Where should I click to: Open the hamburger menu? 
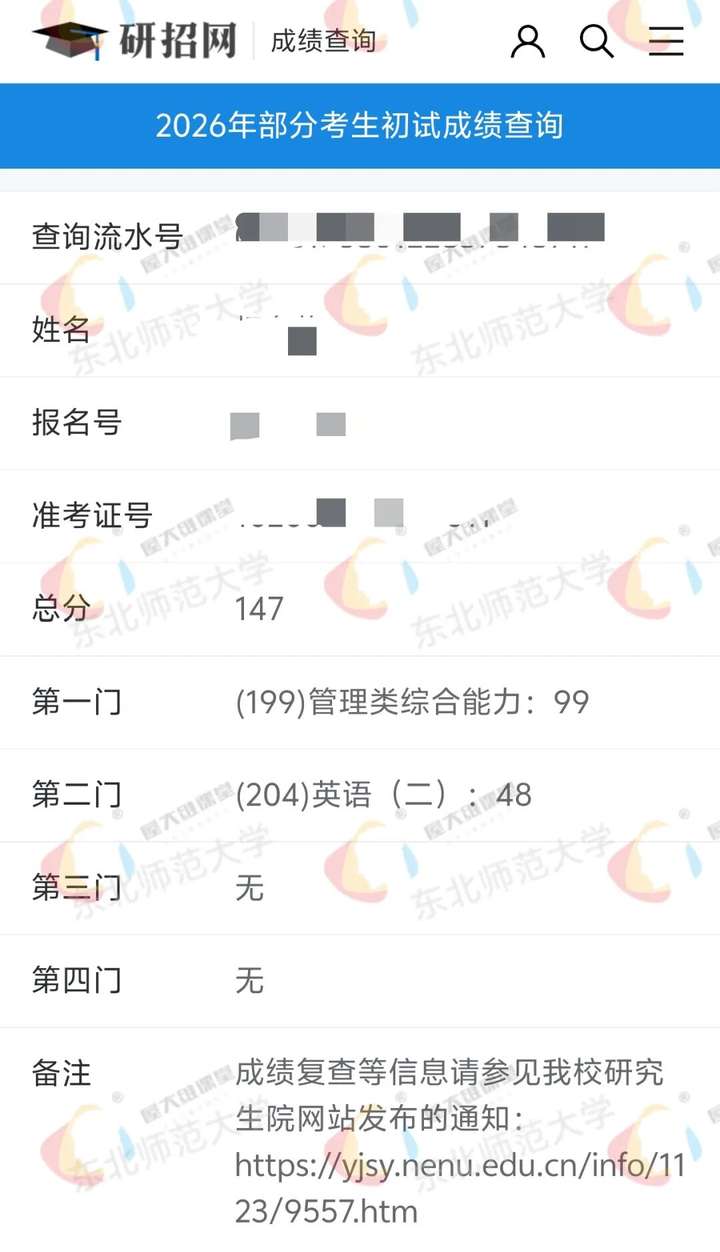tap(666, 41)
